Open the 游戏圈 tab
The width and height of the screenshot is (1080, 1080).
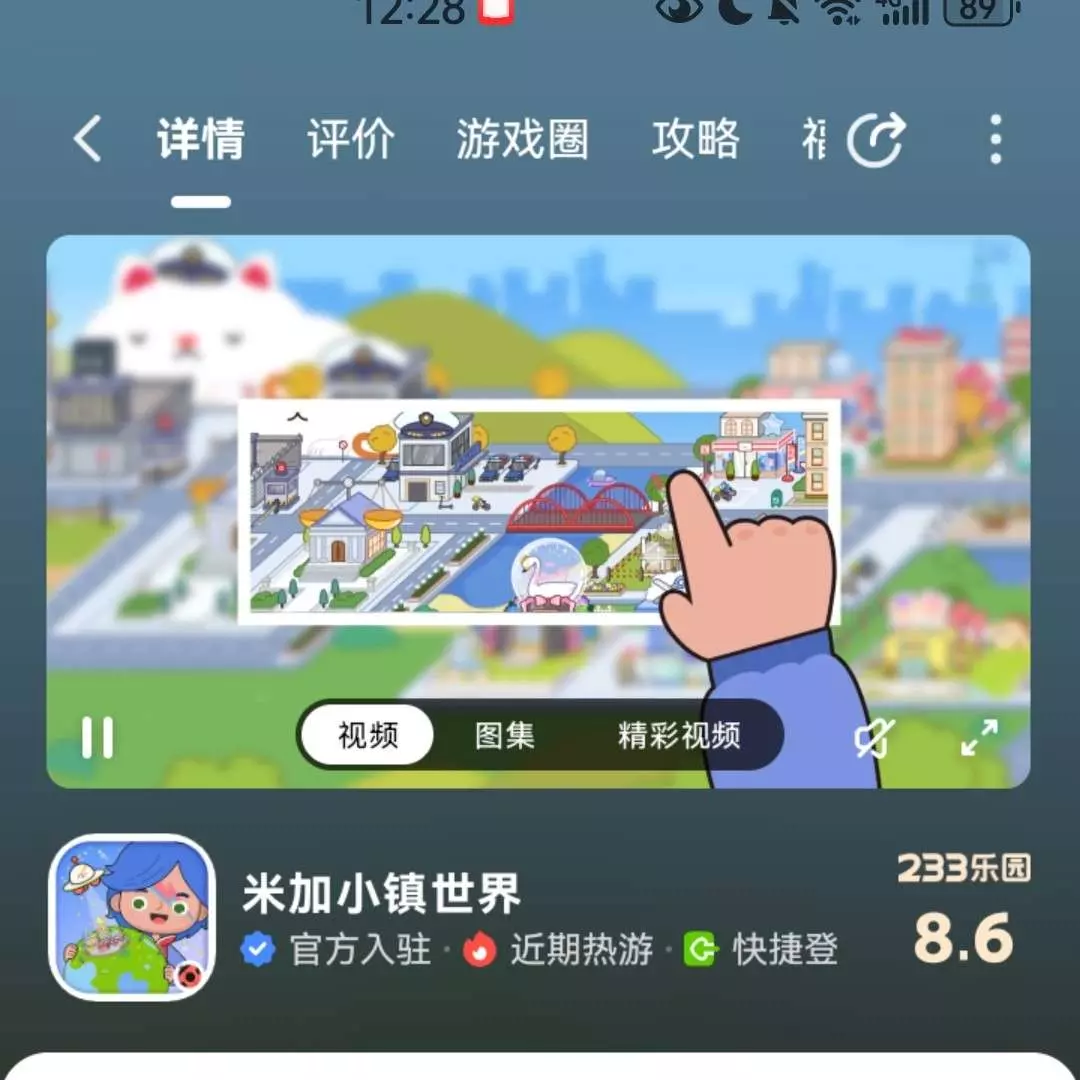coord(522,139)
